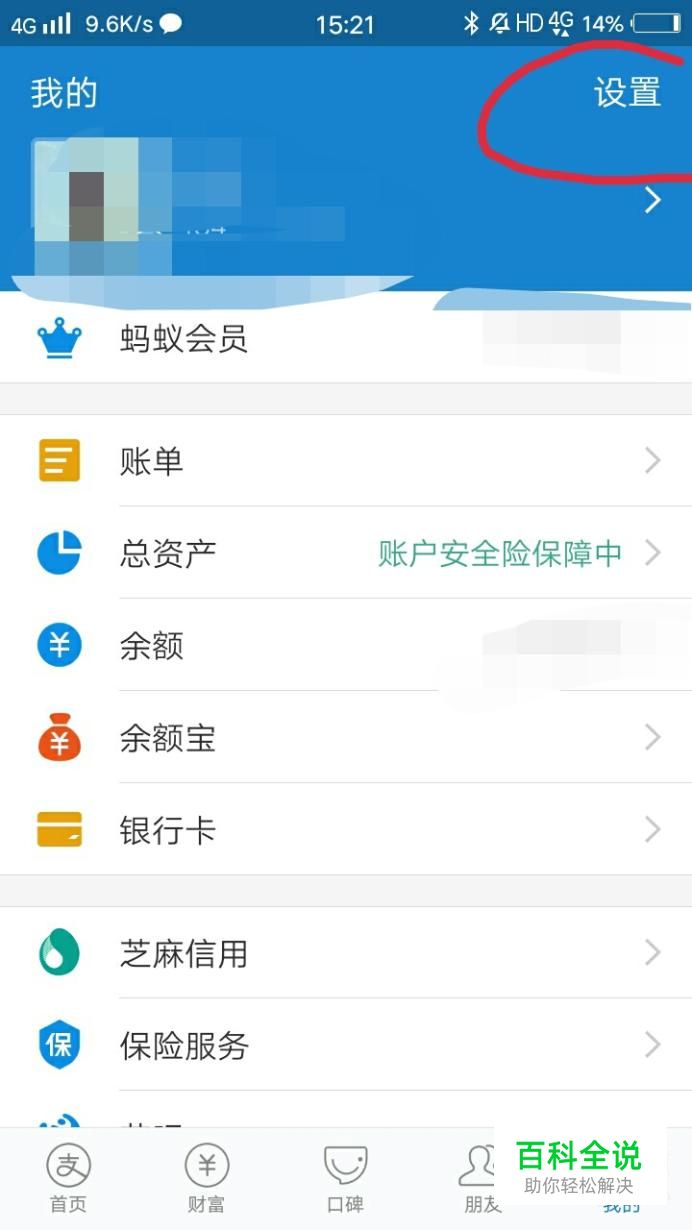Screen dimensions: 692x1230
Task: Switch to the 财富 tab
Action: click(206, 1178)
